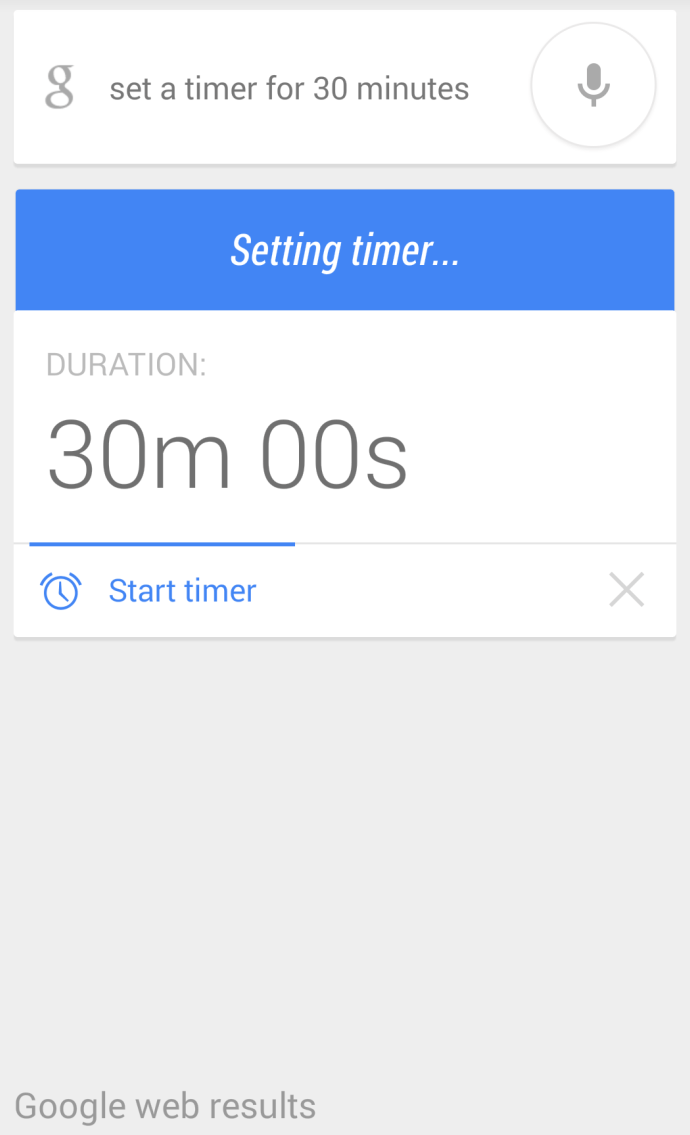Cancel the timer with the X icon
This screenshot has height=1135, width=690.
click(626, 591)
